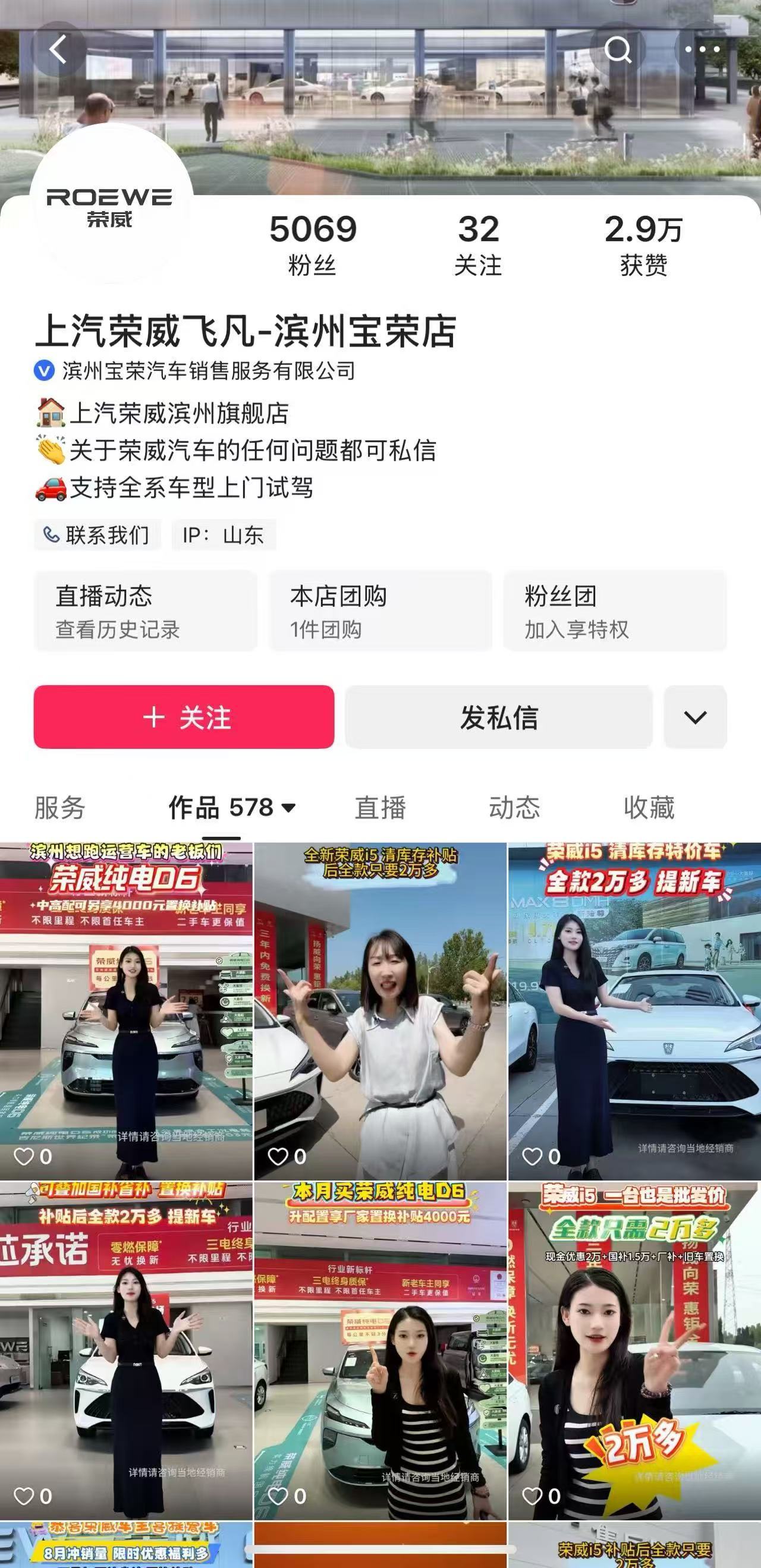Screen dimensions: 761x1568
Task: Open the ROEWE profile avatar
Action: coord(111,205)
